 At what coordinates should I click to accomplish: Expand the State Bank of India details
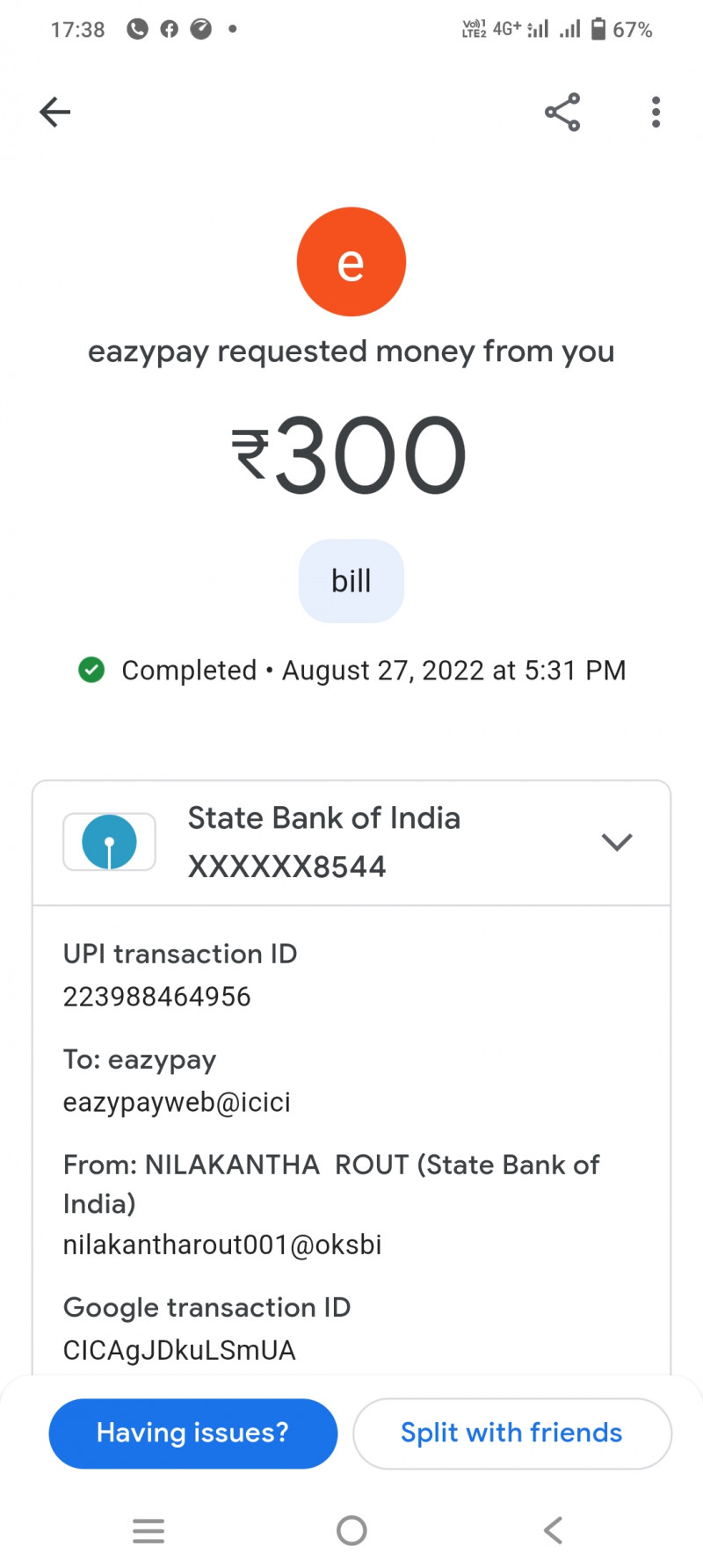(616, 842)
